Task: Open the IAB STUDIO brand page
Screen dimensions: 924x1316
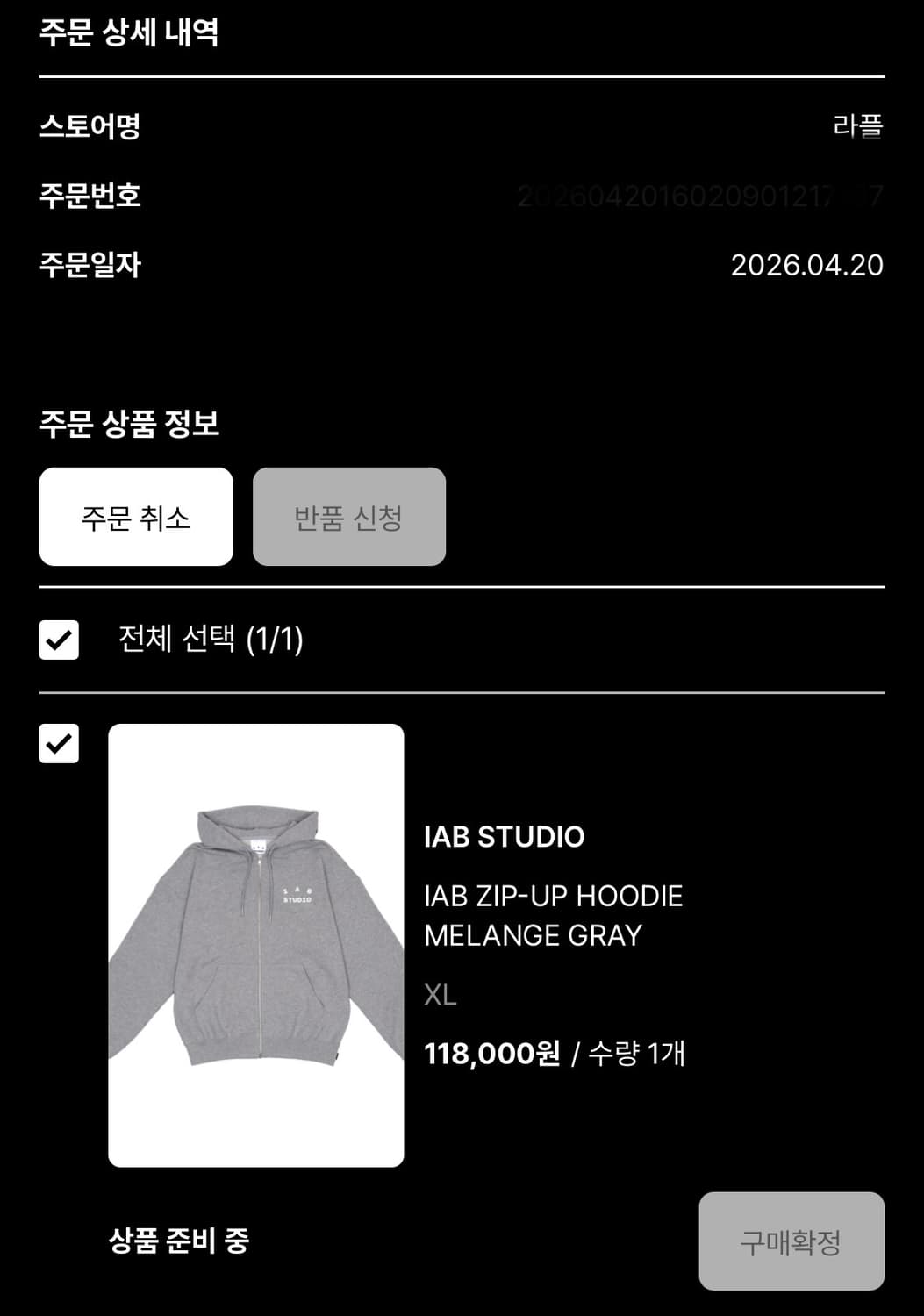Action: pyautogui.click(x=503, y=838)
